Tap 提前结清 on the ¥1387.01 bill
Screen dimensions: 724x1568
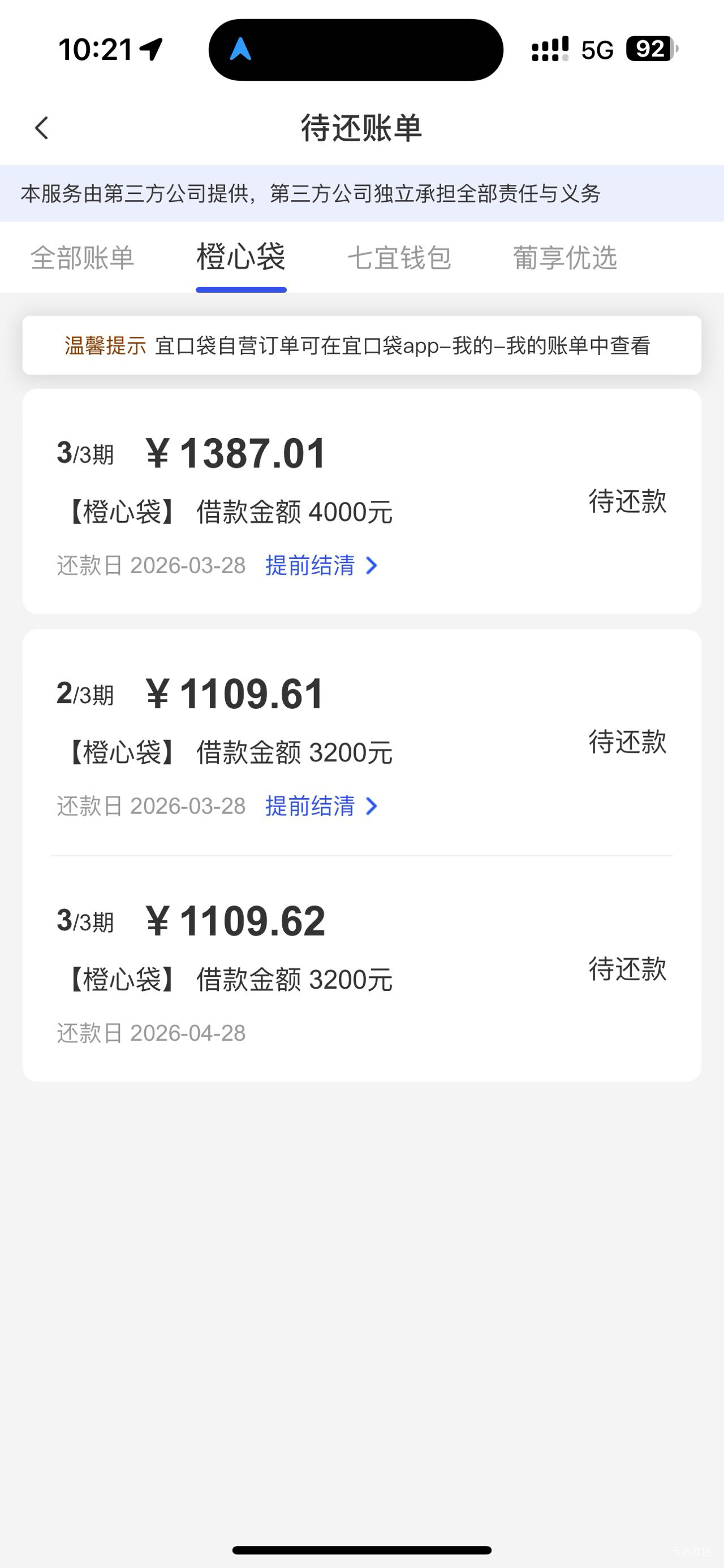320,565
